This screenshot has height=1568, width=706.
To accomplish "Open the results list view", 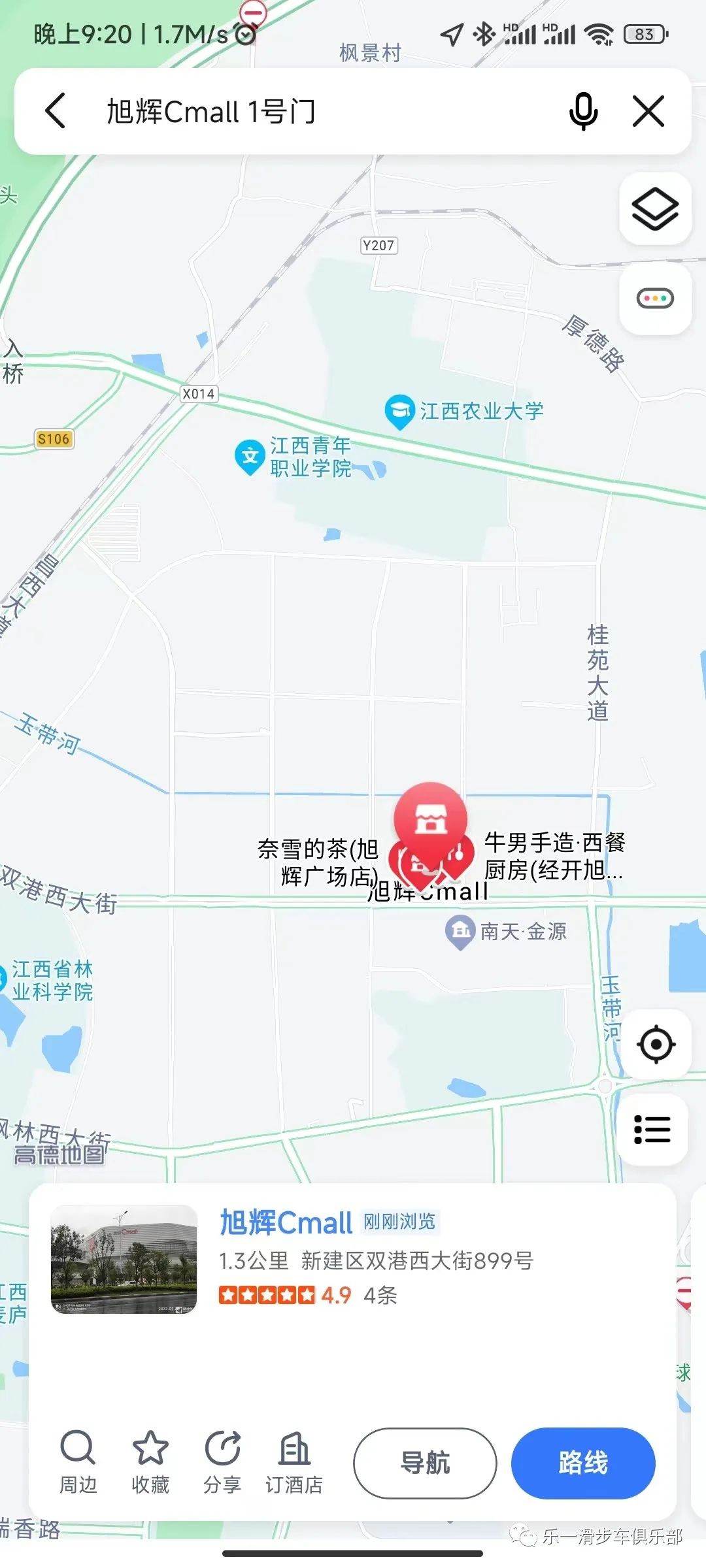I will [x=652, y=1129].
